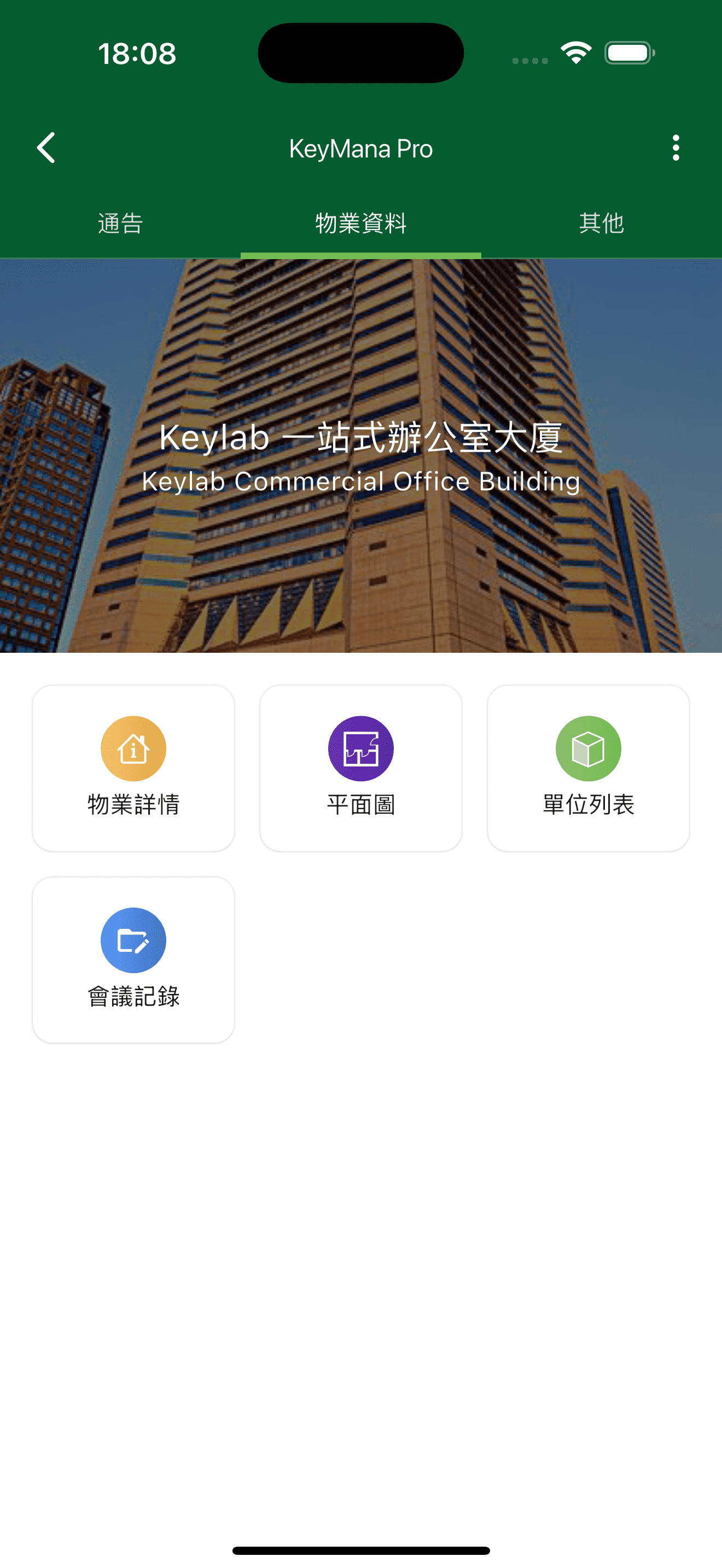Open the 會議記錄 meeting records card
The width and height of the screenshot is (722, 1568).
[133, 959]
